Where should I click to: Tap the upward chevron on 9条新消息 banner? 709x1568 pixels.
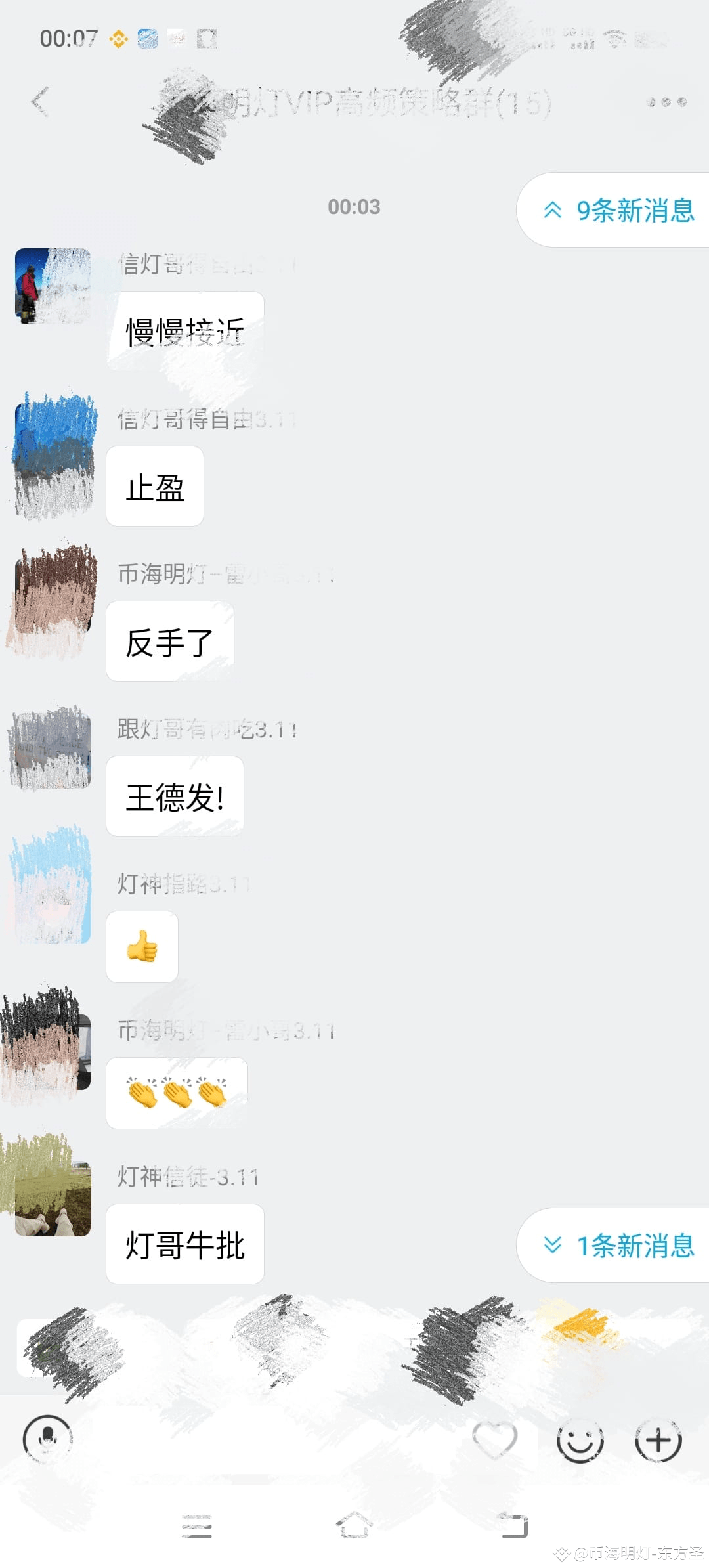[x=553, y=210]
